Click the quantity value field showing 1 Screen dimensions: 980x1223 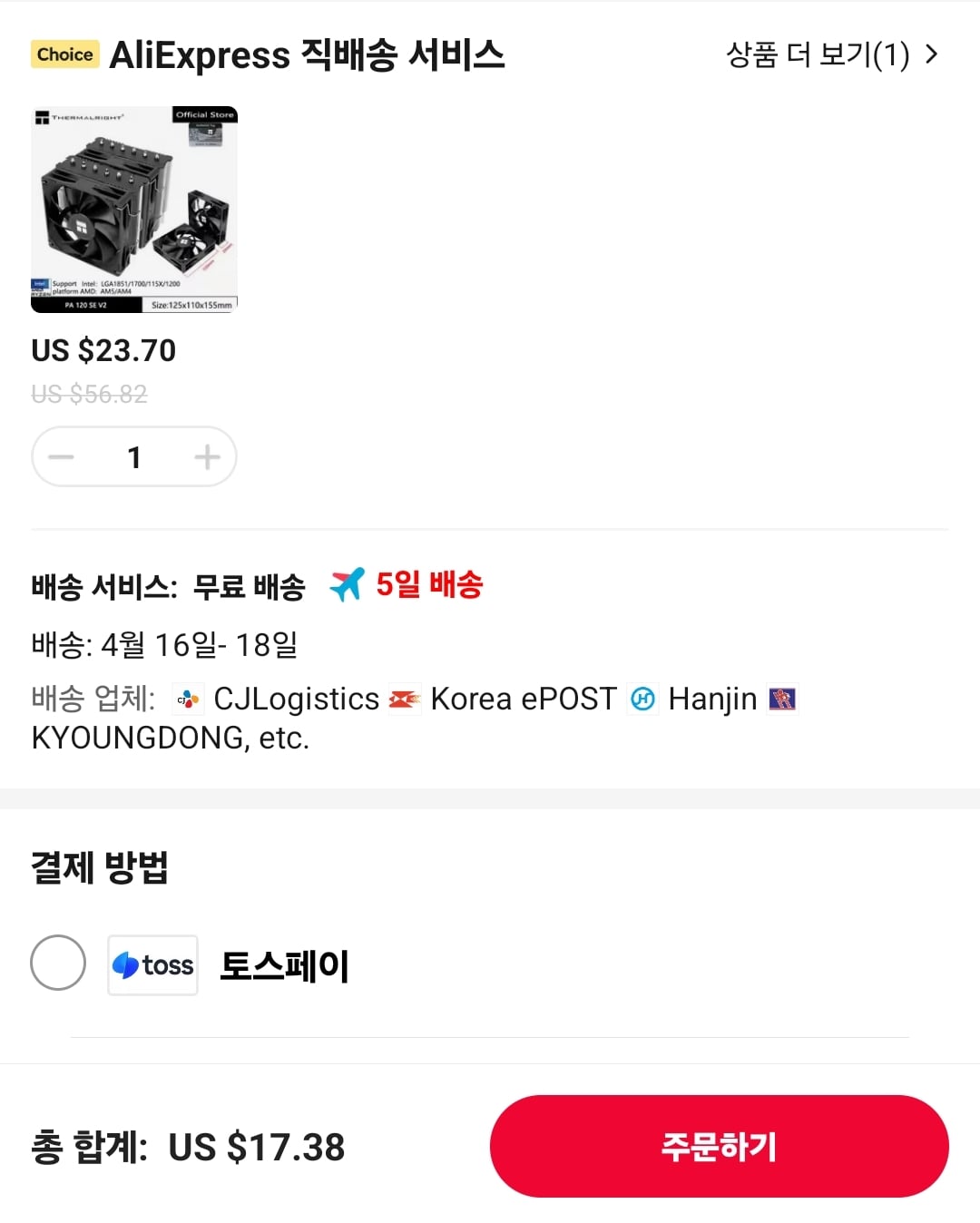pyautogui.click(x=133, y=456)
